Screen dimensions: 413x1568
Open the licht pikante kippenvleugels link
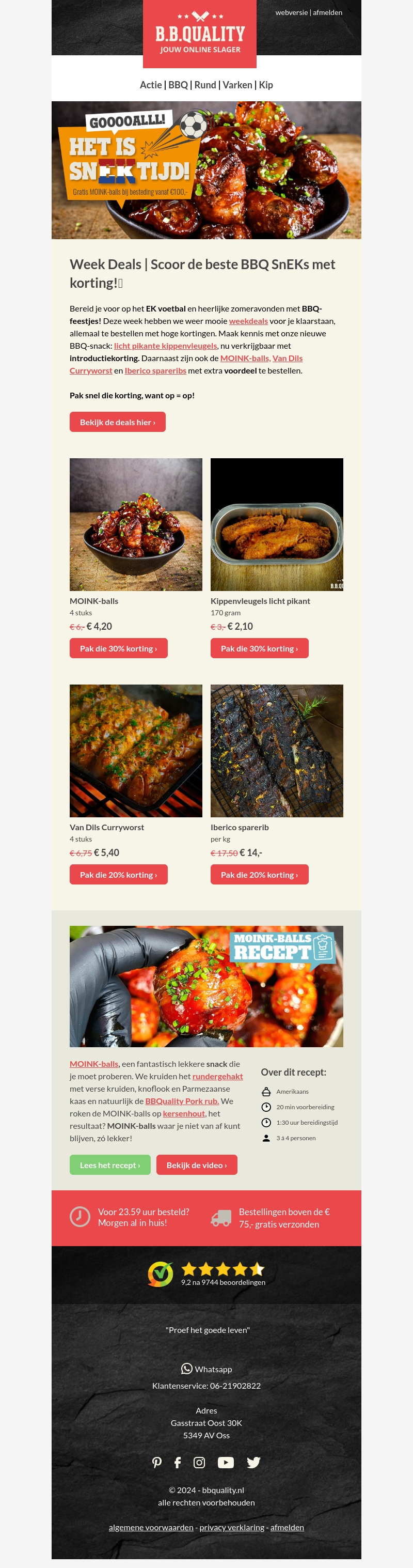point(165,346)
